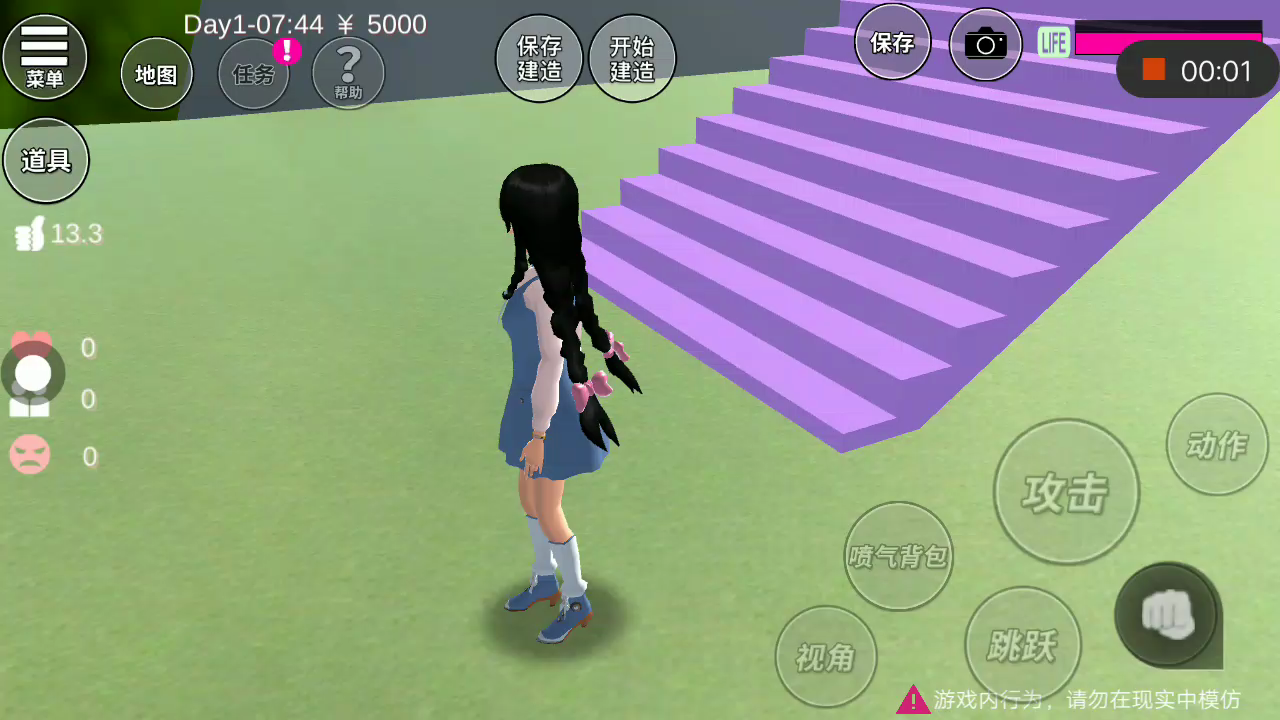Tap the 攻击 attack button
Screen dimensions: 1280x720
pyautogui.click(x=1066, y=491)
